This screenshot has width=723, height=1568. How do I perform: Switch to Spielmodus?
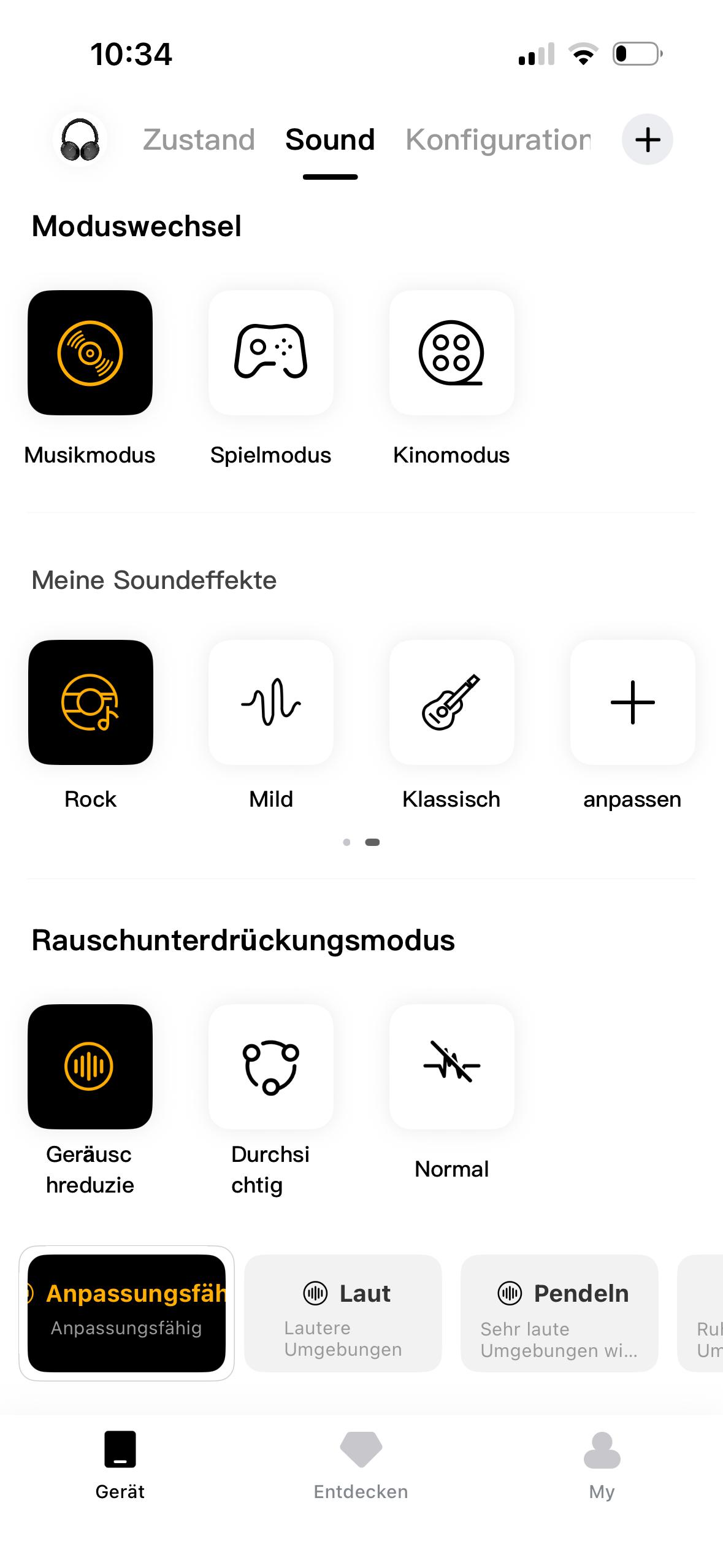pos(270,353)
